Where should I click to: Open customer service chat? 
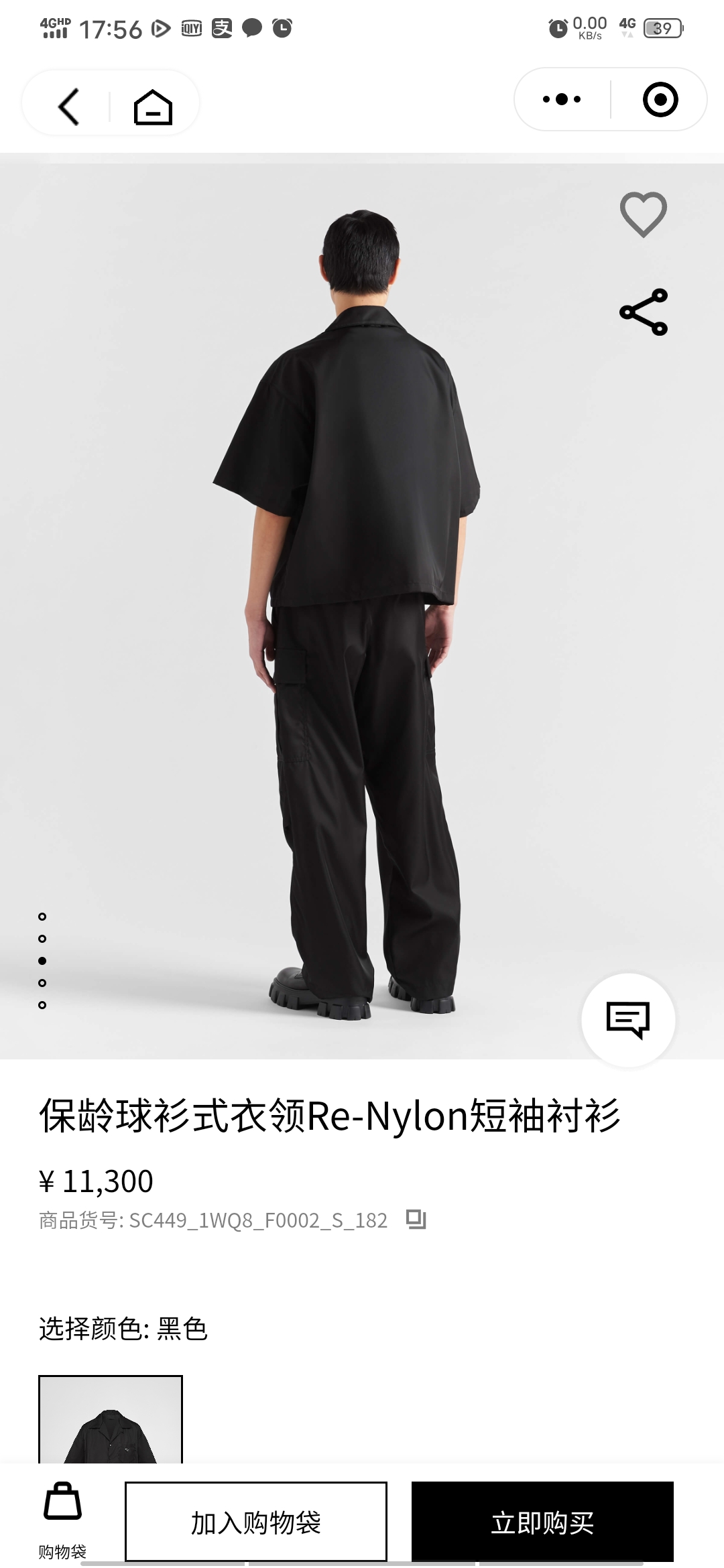click(628, 1020)
